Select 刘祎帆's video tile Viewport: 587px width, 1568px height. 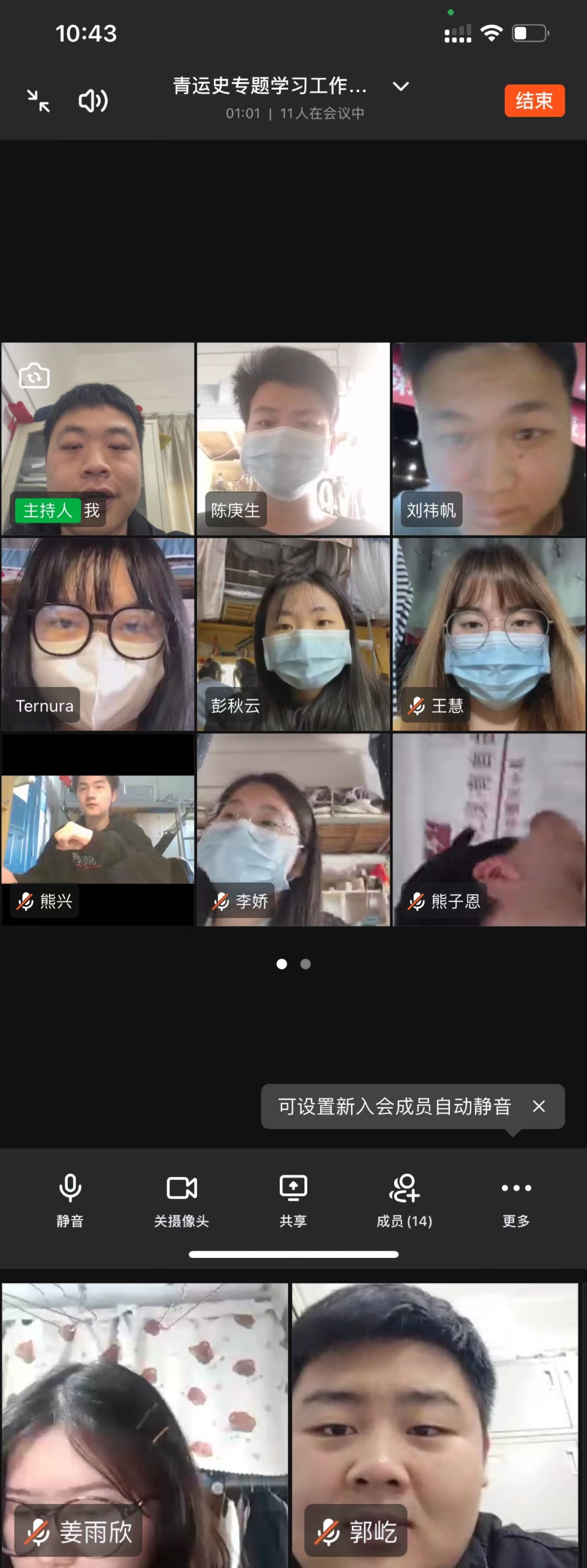point(489,438)
